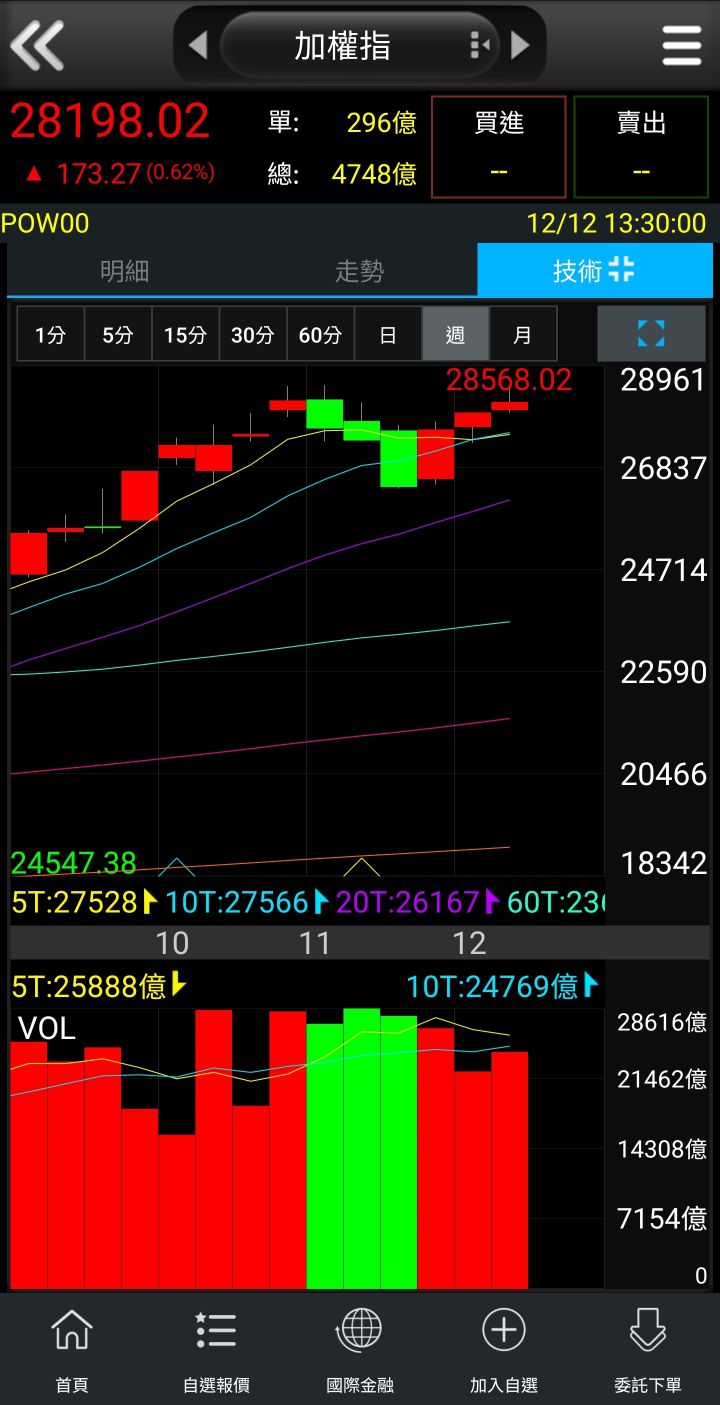Go back with the double-arrow icon
720x1405 pixels.
click(38, 45)
